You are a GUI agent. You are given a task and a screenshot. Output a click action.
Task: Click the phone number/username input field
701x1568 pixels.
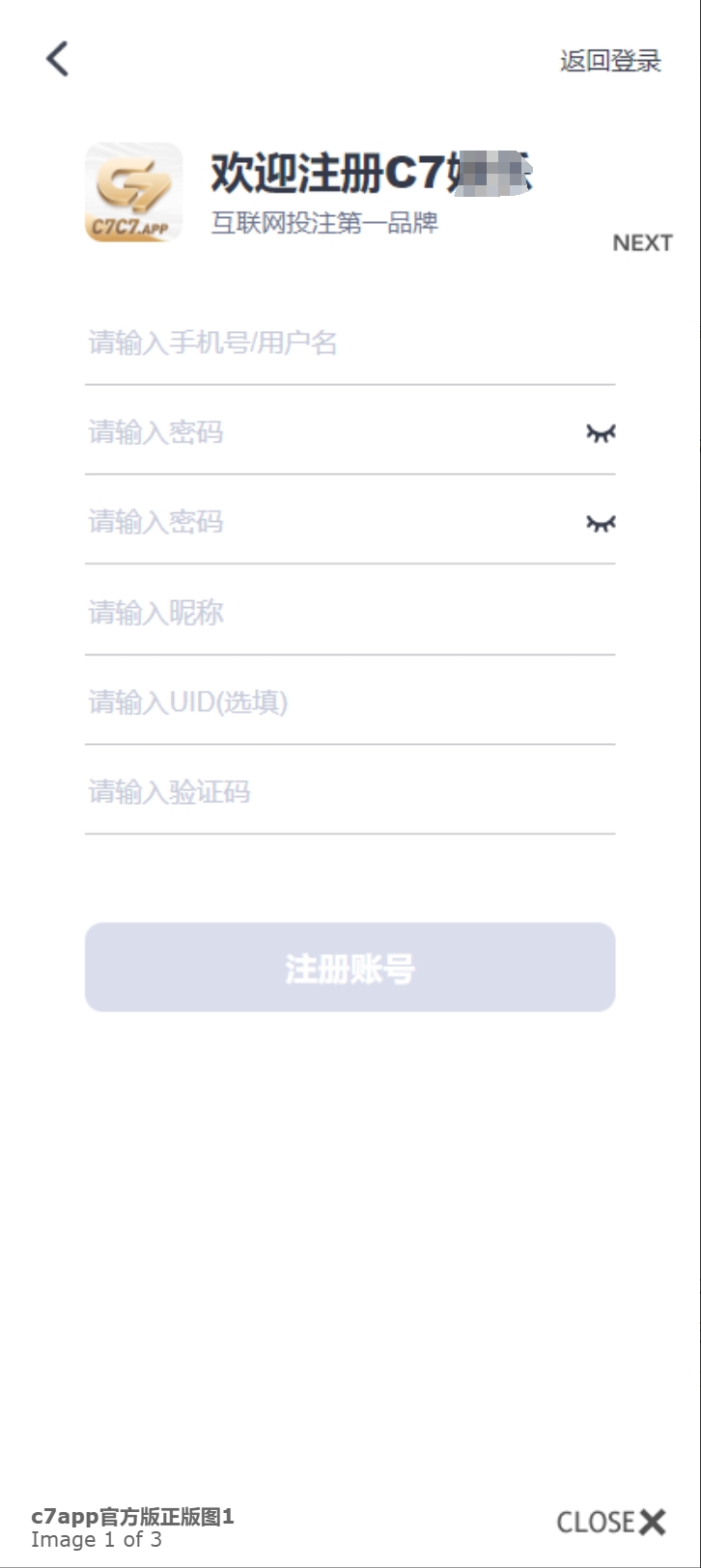click(x=350, y=343)
